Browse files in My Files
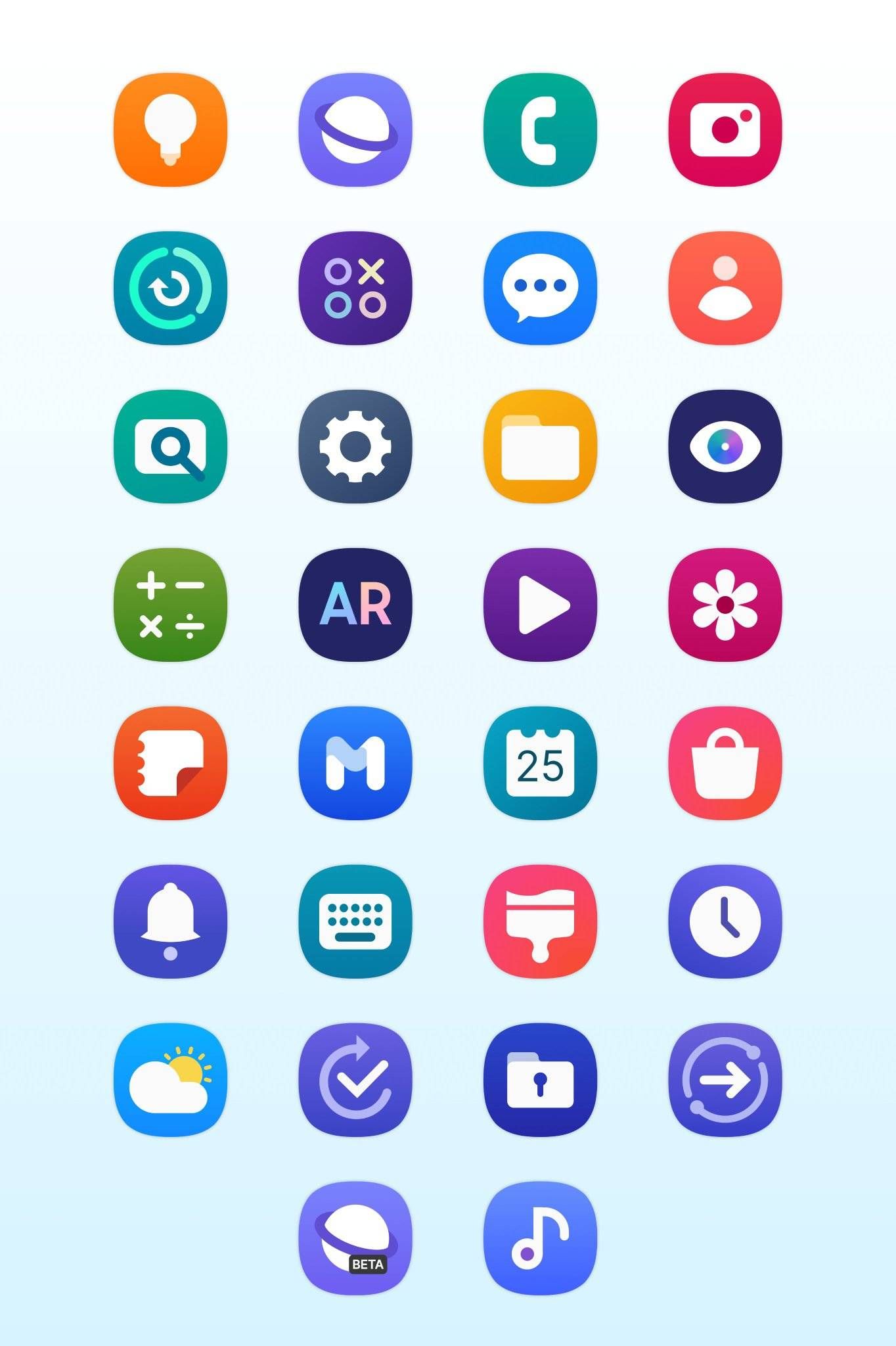 (x=541, y=448)
